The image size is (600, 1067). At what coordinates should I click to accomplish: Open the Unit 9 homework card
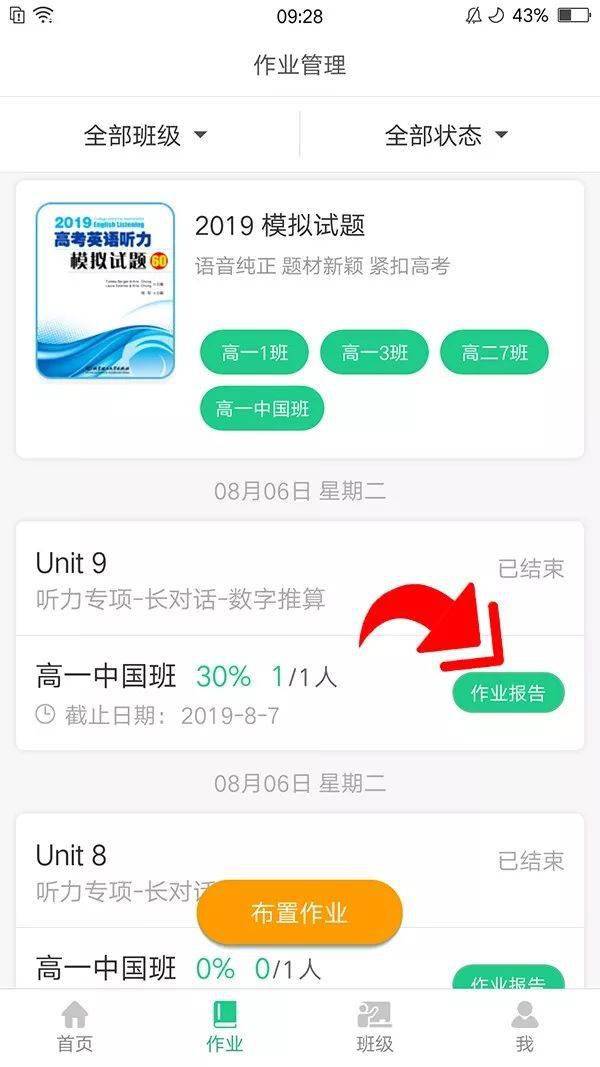pyautogui.click(x=300, y=579)
